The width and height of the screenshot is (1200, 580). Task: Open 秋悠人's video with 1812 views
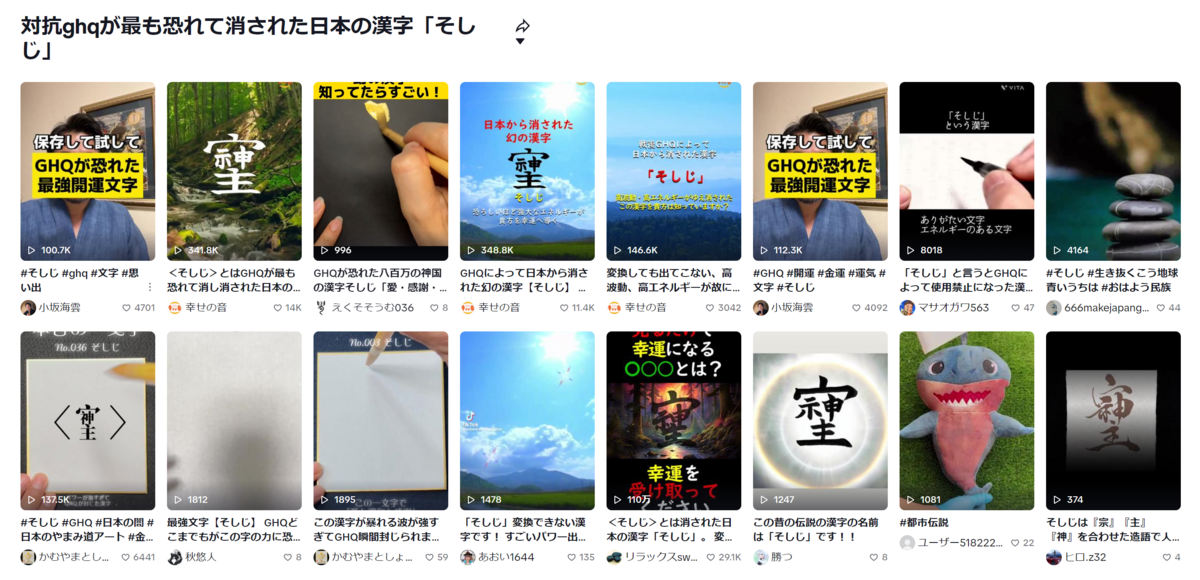pos(234,421)
